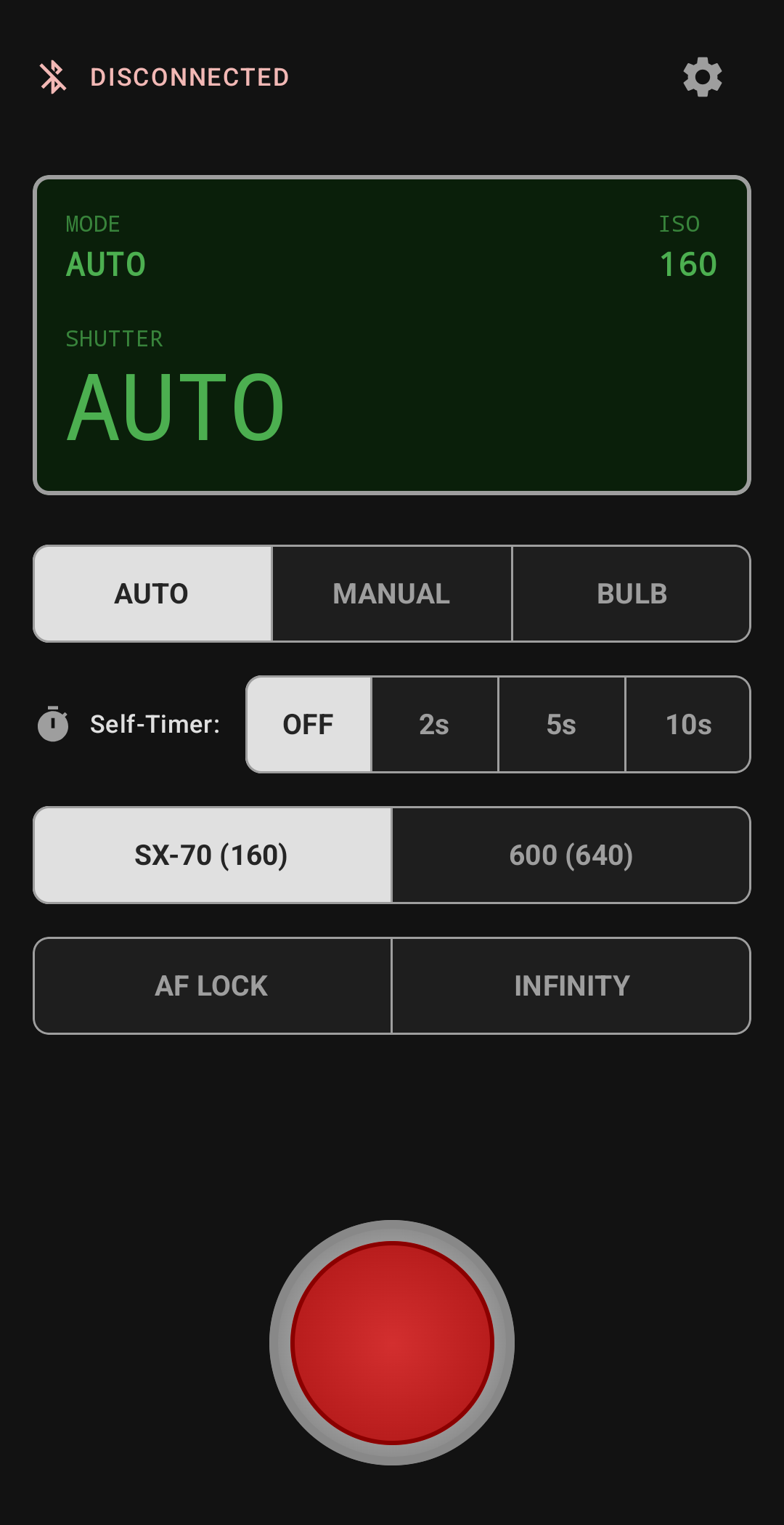The image size is (784, 1525).
Task: Set focus to INFINITY
Action: [571, 985]
